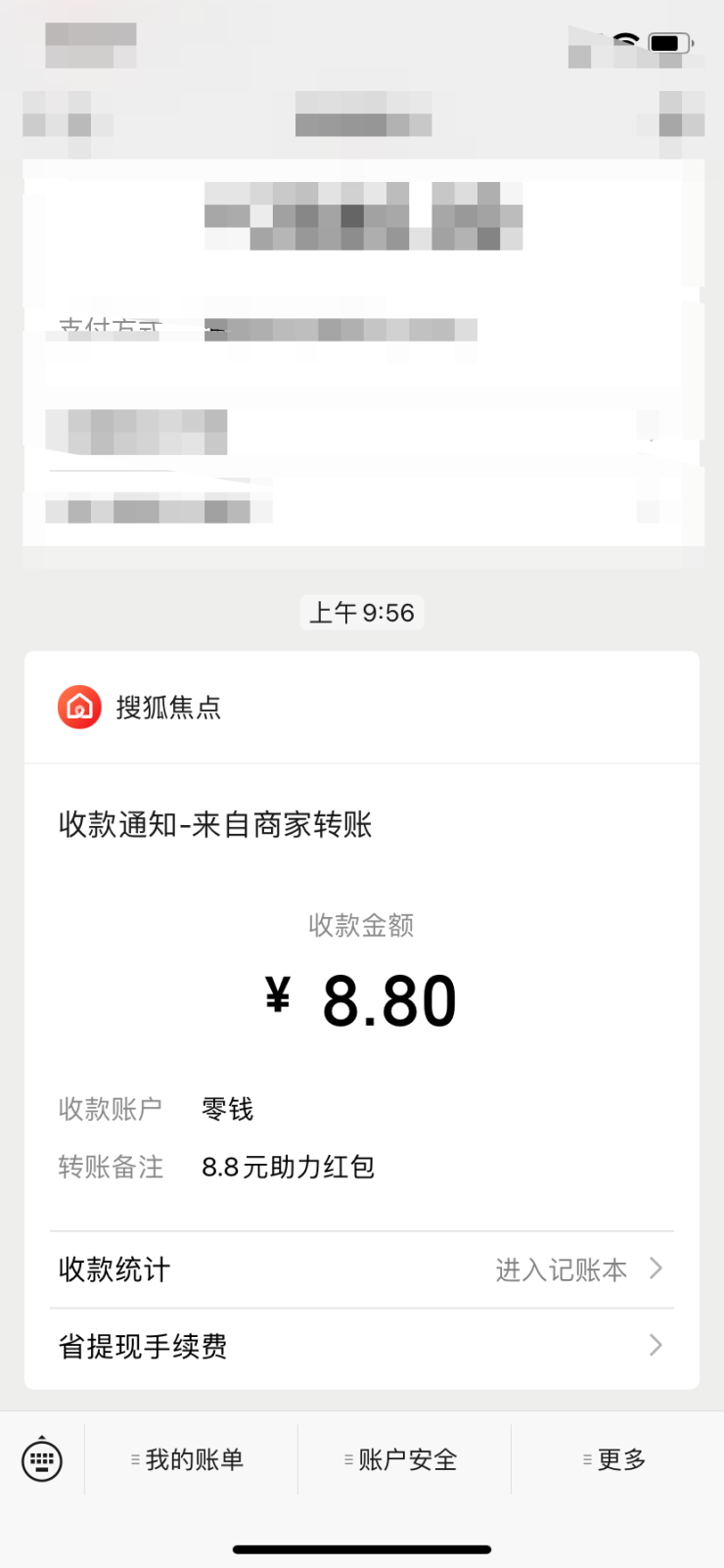This screenshot has width=724, height=1568.
Task: Open the 收款统计 记账本 row
Action: coord(361,1269)
